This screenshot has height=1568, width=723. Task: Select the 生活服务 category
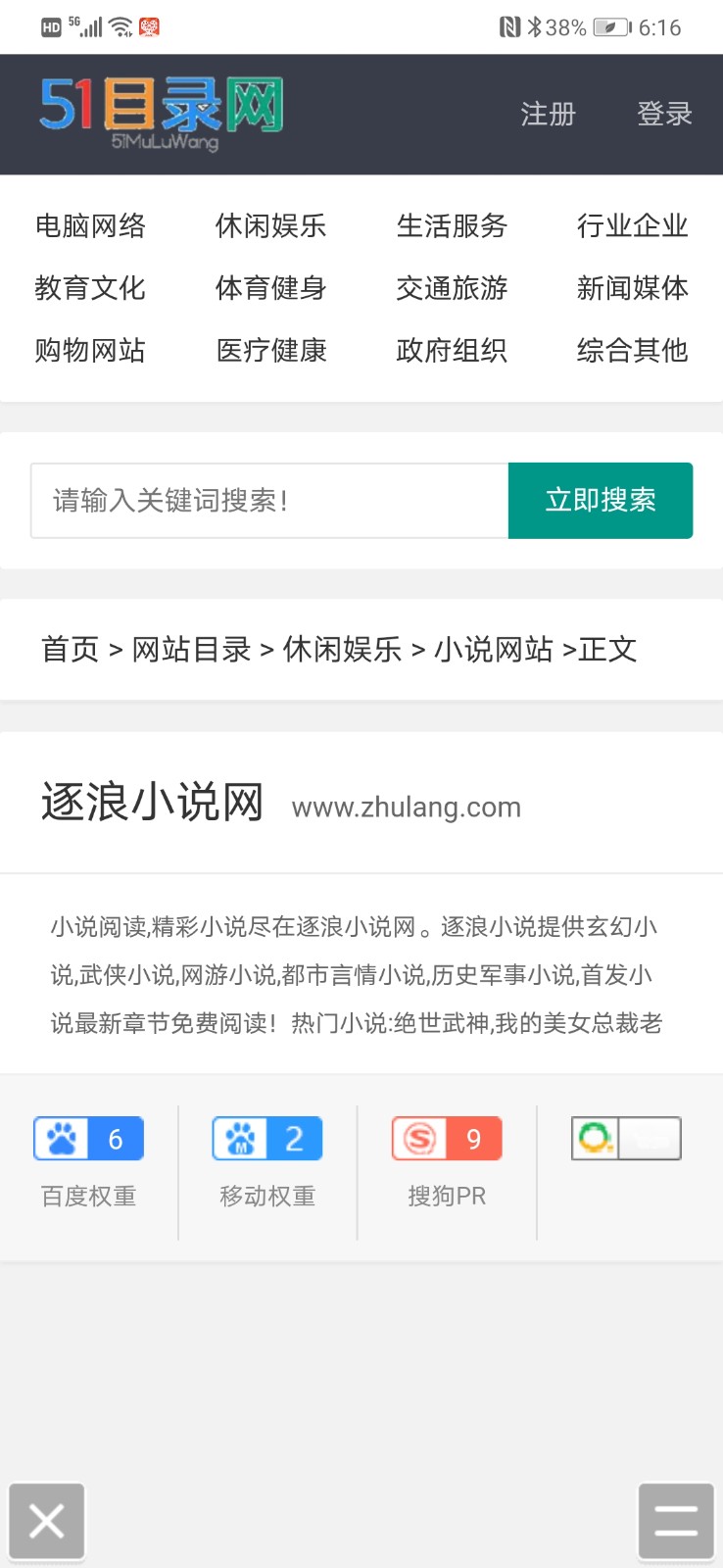pyautogui.click(x=452, y=225)
